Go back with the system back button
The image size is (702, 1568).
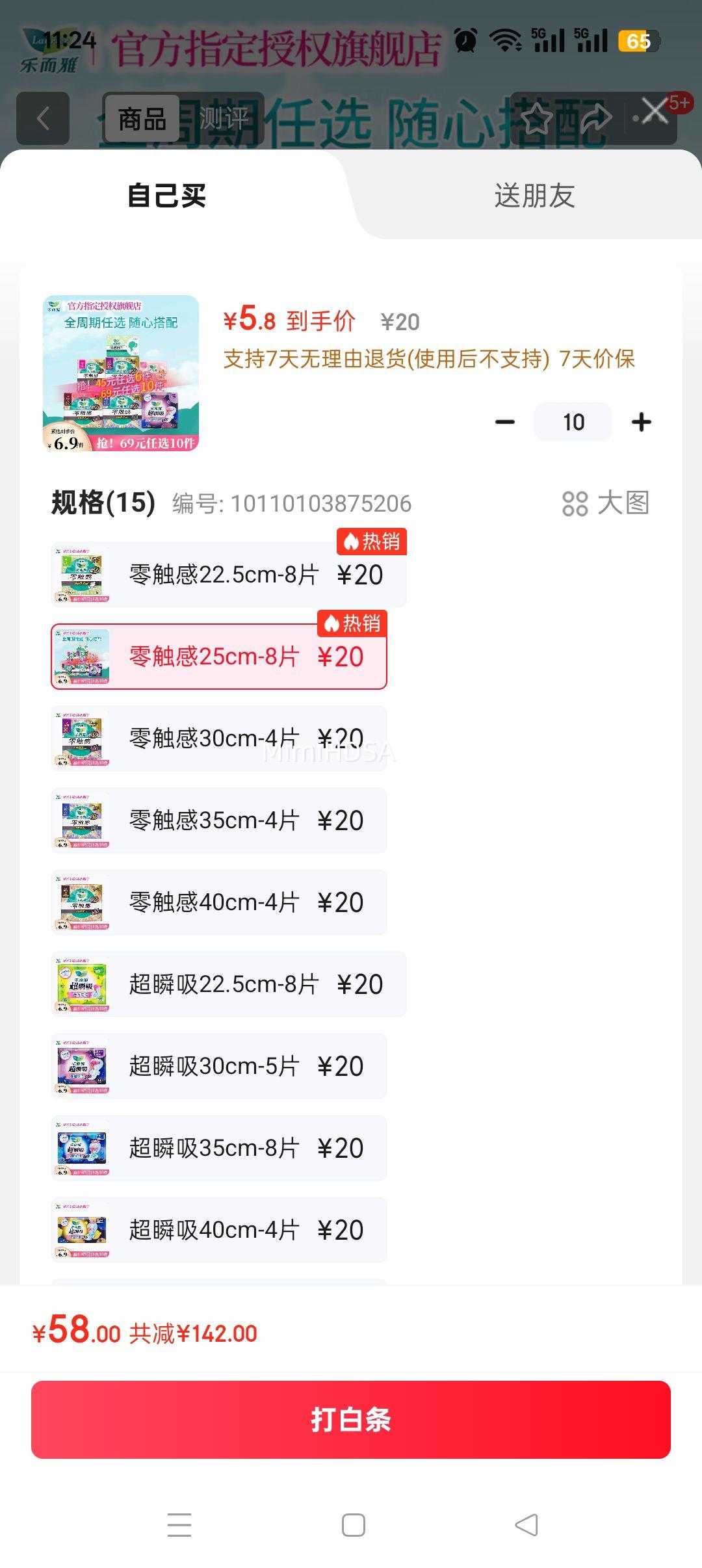coord(526,1525)
